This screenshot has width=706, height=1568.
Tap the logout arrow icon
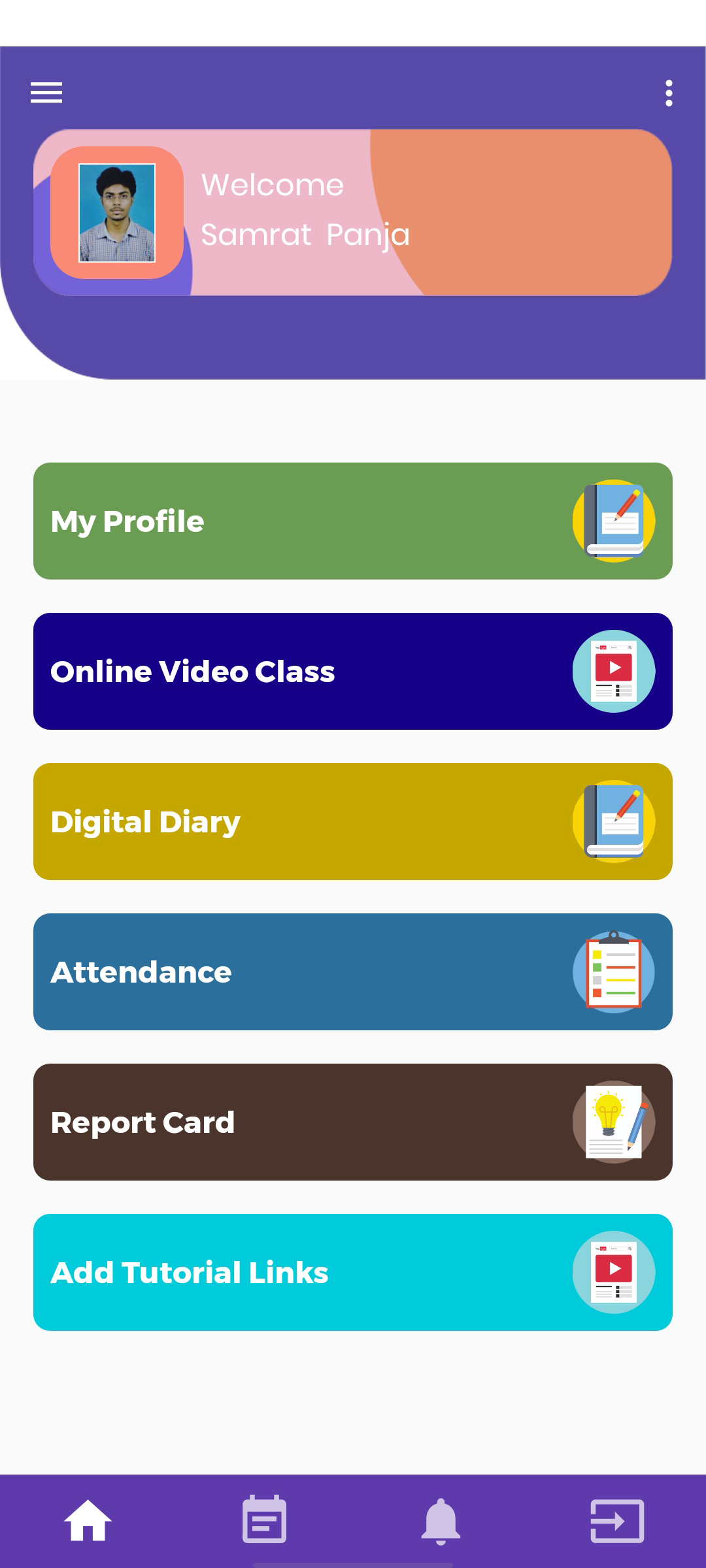tap(617, 1521)
